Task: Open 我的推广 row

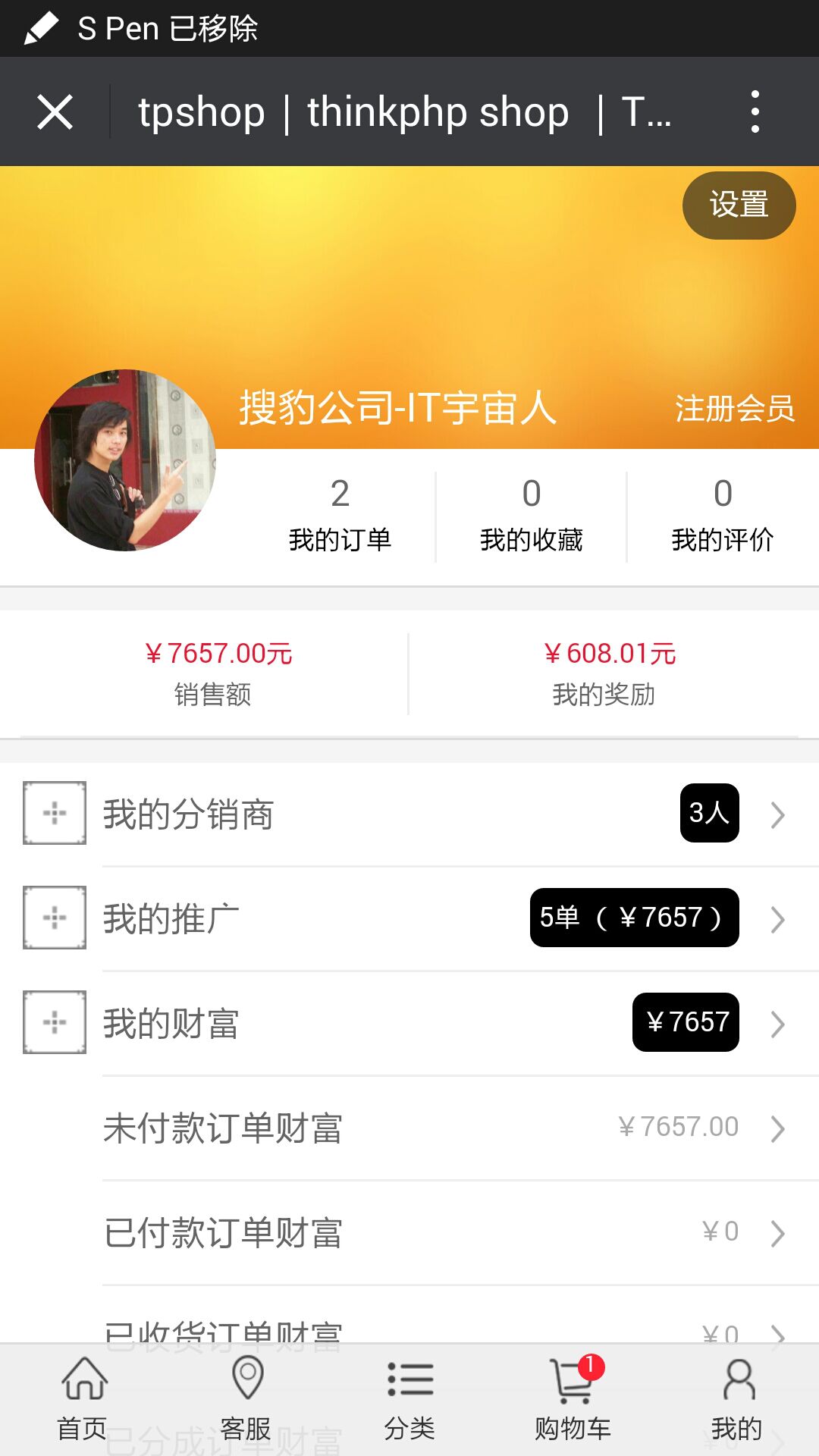Action: pos(409,918)
